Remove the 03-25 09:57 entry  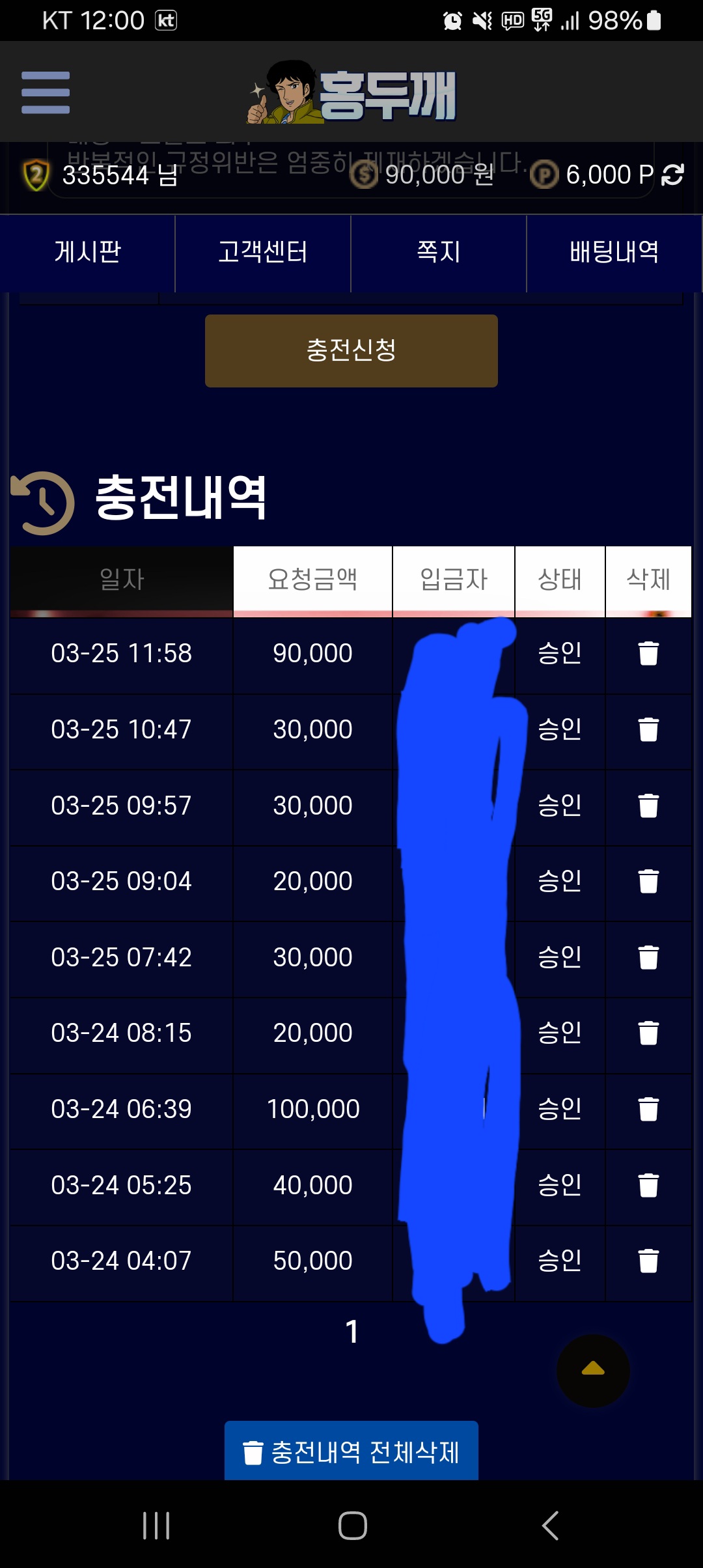point(648,805)
